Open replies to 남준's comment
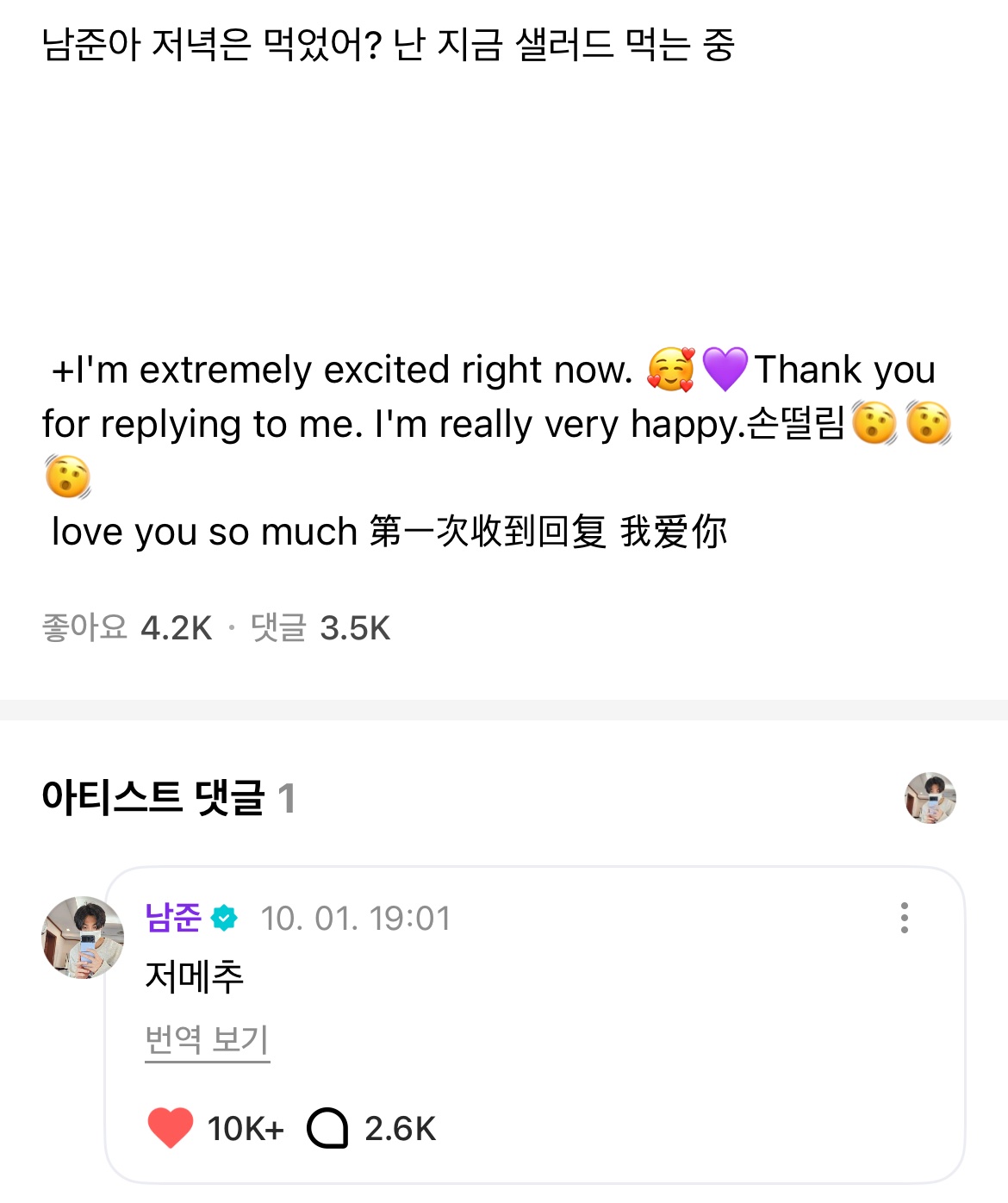 [x=328, y=1128]
